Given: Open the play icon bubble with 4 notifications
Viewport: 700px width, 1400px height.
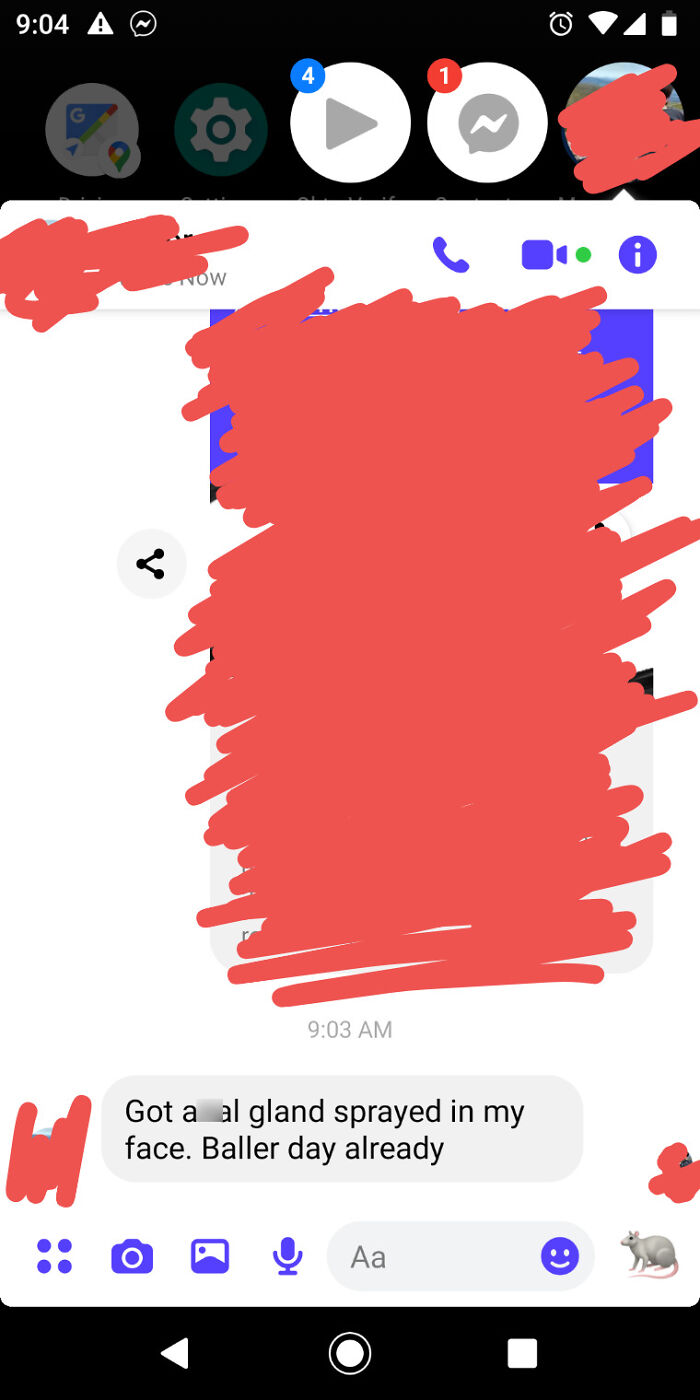Looking at the screenshot, I should [x=350, y=123].
